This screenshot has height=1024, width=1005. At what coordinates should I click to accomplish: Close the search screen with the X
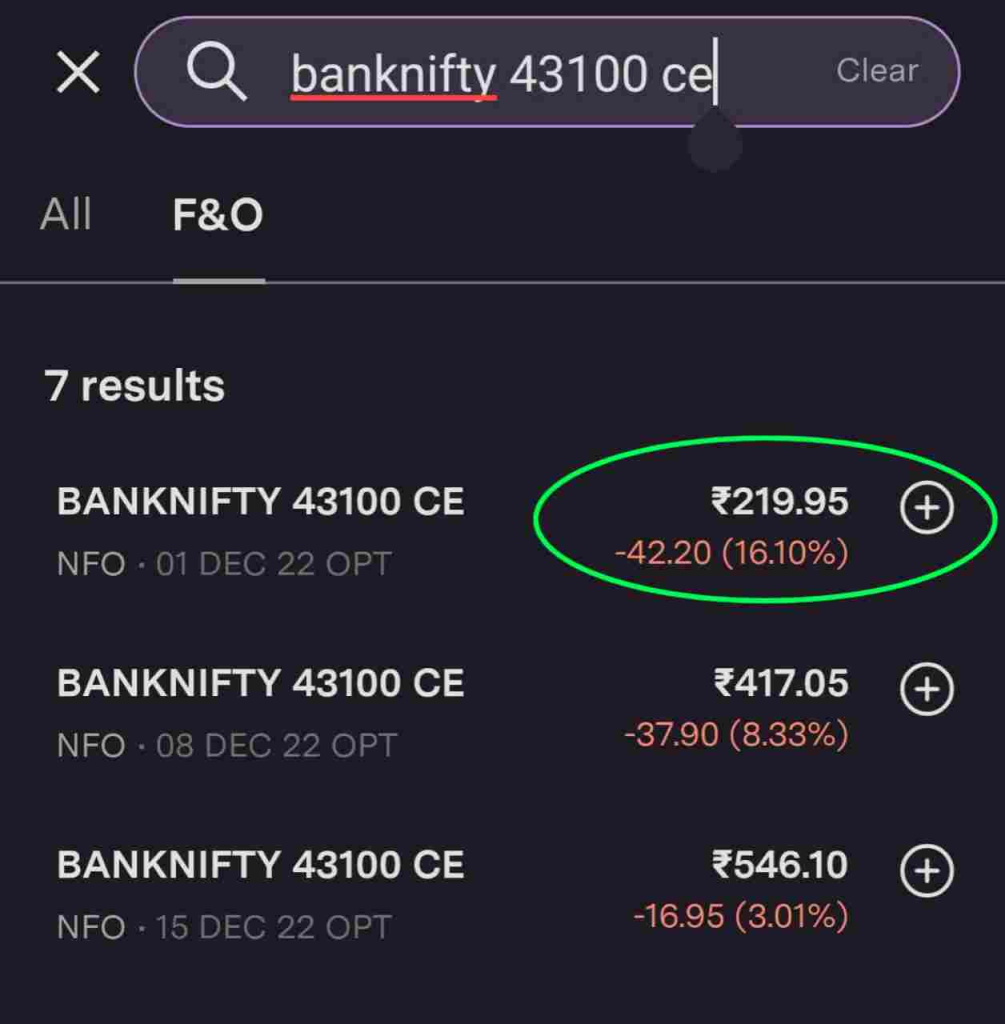(78, 73)
